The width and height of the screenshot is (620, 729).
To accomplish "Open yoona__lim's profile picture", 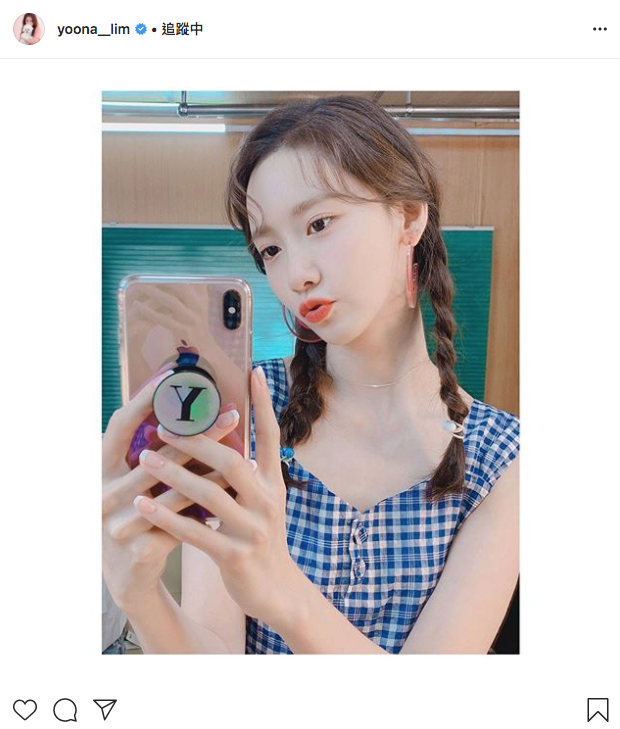I will coord(28,29).
